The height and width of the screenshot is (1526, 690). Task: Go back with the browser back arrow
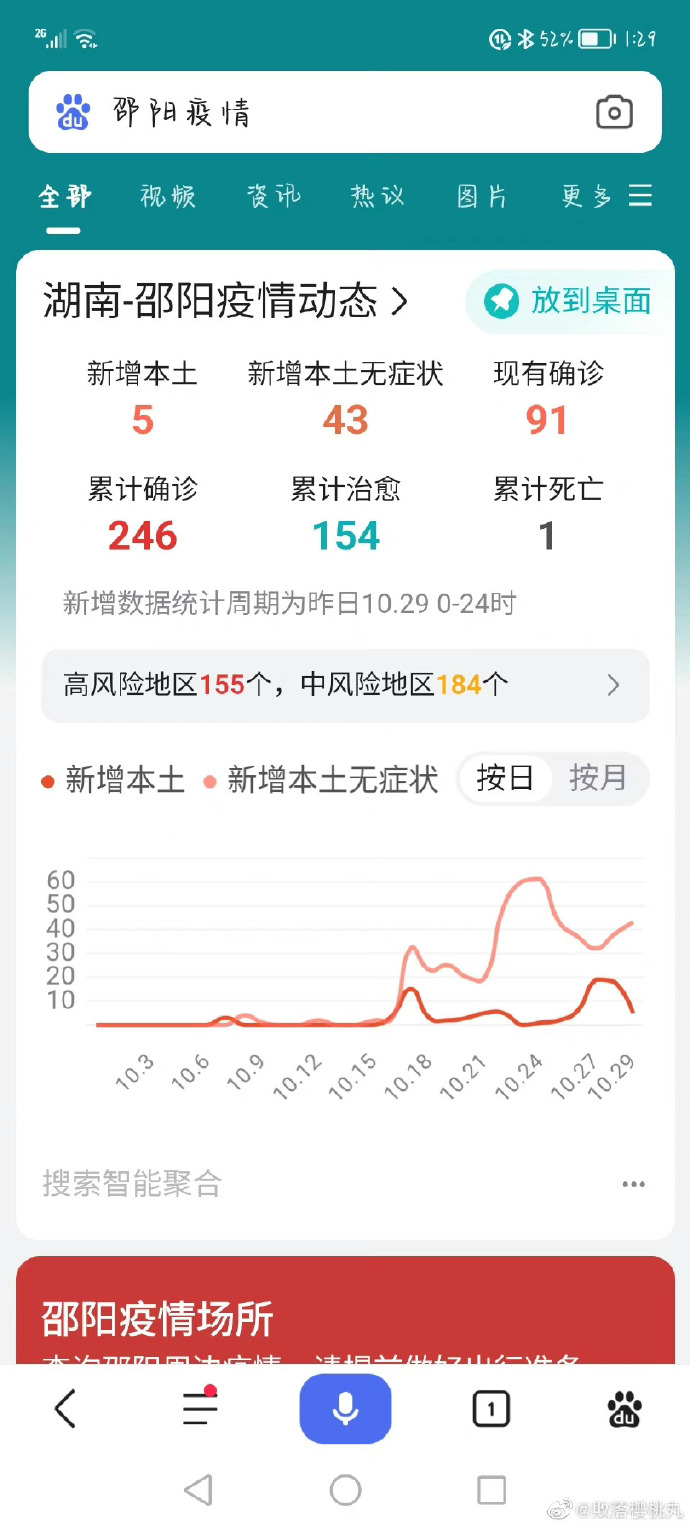(65, 1409)
